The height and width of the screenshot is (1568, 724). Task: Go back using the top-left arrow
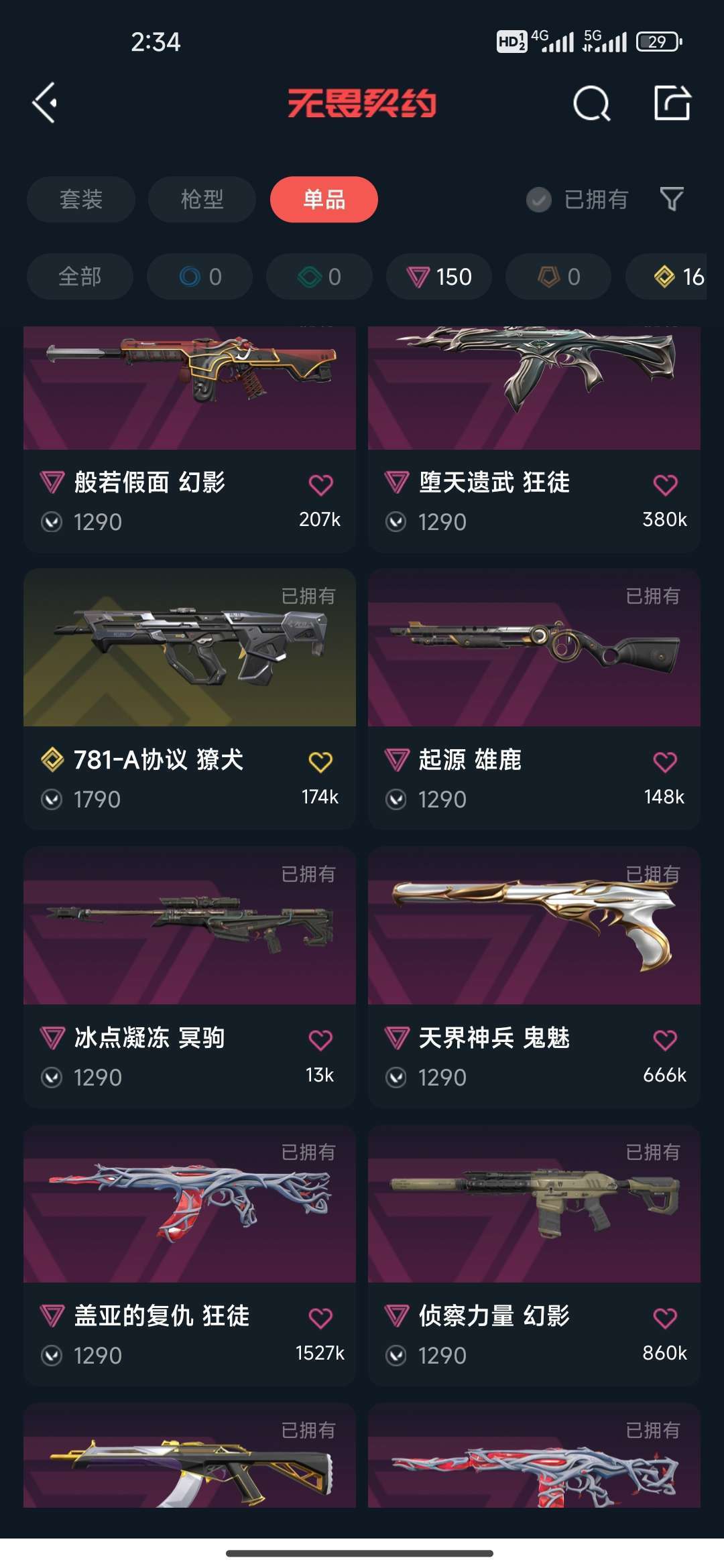(45, 103)
